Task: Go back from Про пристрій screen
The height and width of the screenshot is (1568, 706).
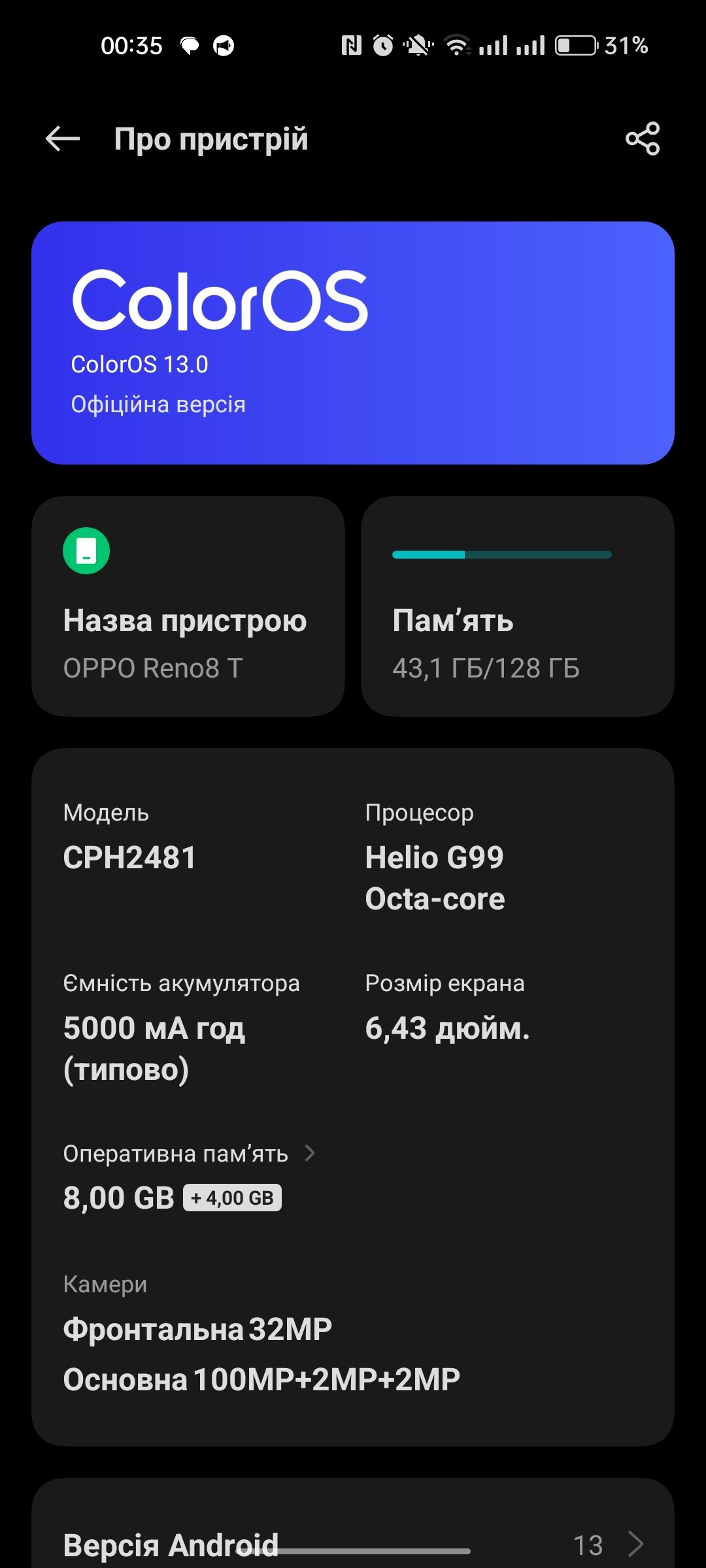Action: 63,139
